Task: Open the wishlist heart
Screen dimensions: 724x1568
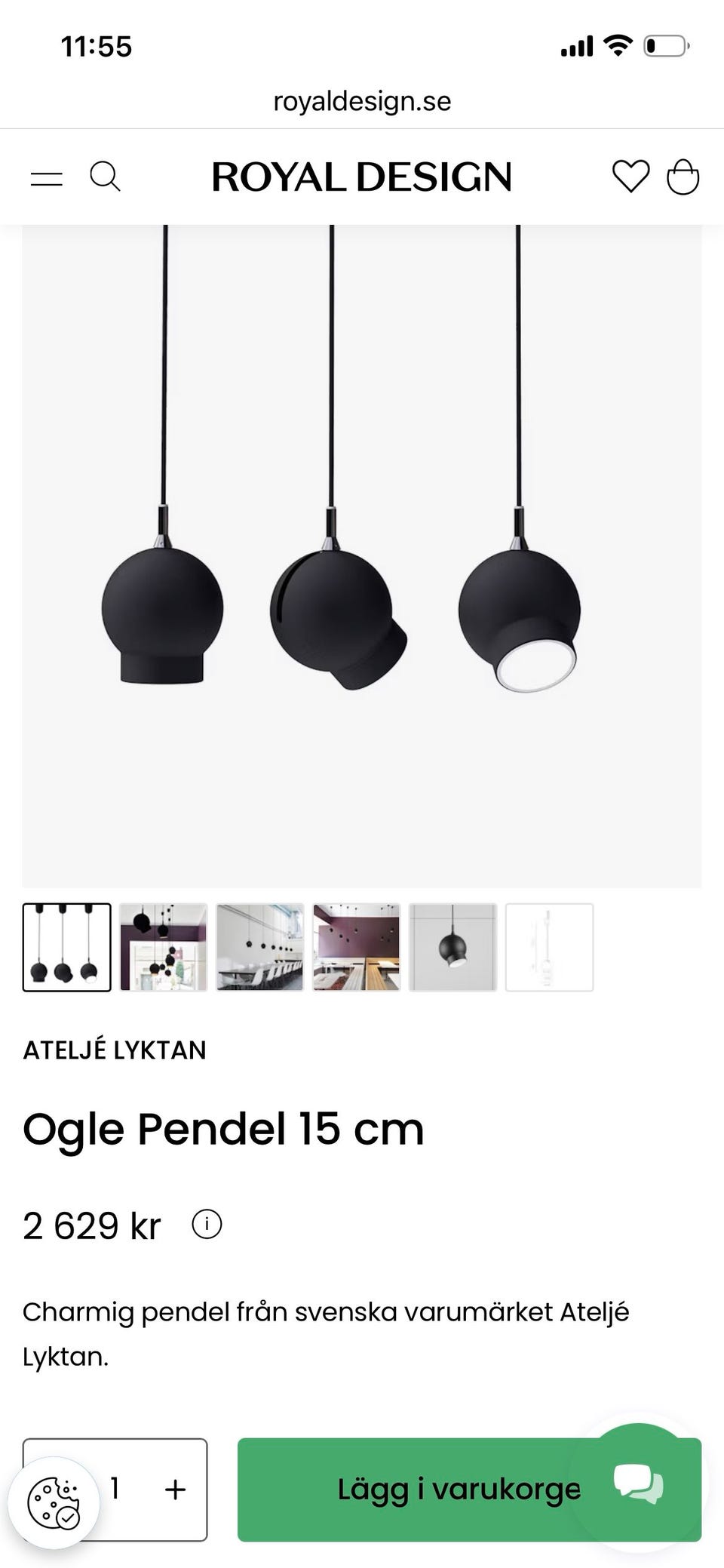Action: [x=630, y=177]
